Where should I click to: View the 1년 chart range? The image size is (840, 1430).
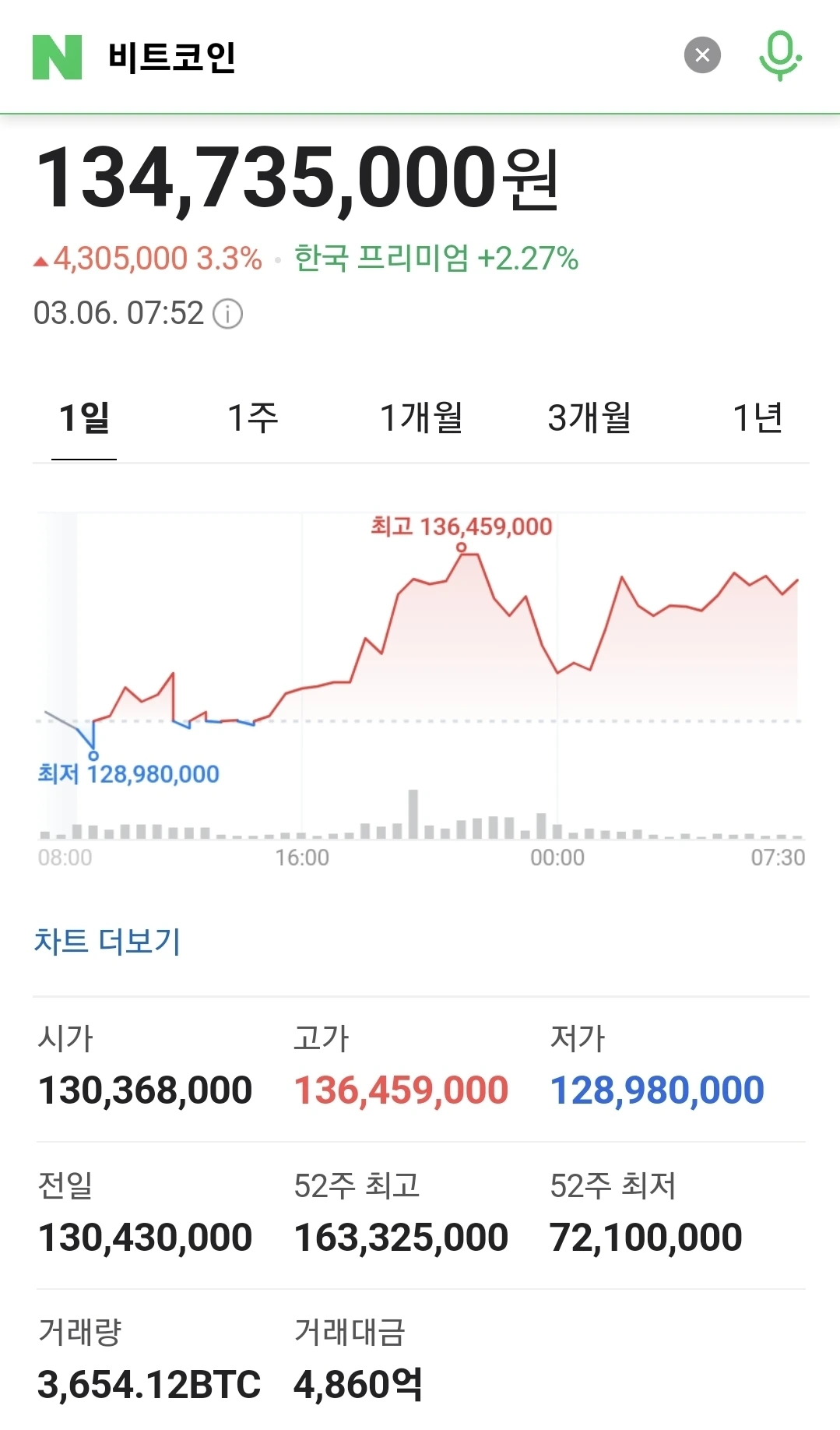tap(757, 418)
